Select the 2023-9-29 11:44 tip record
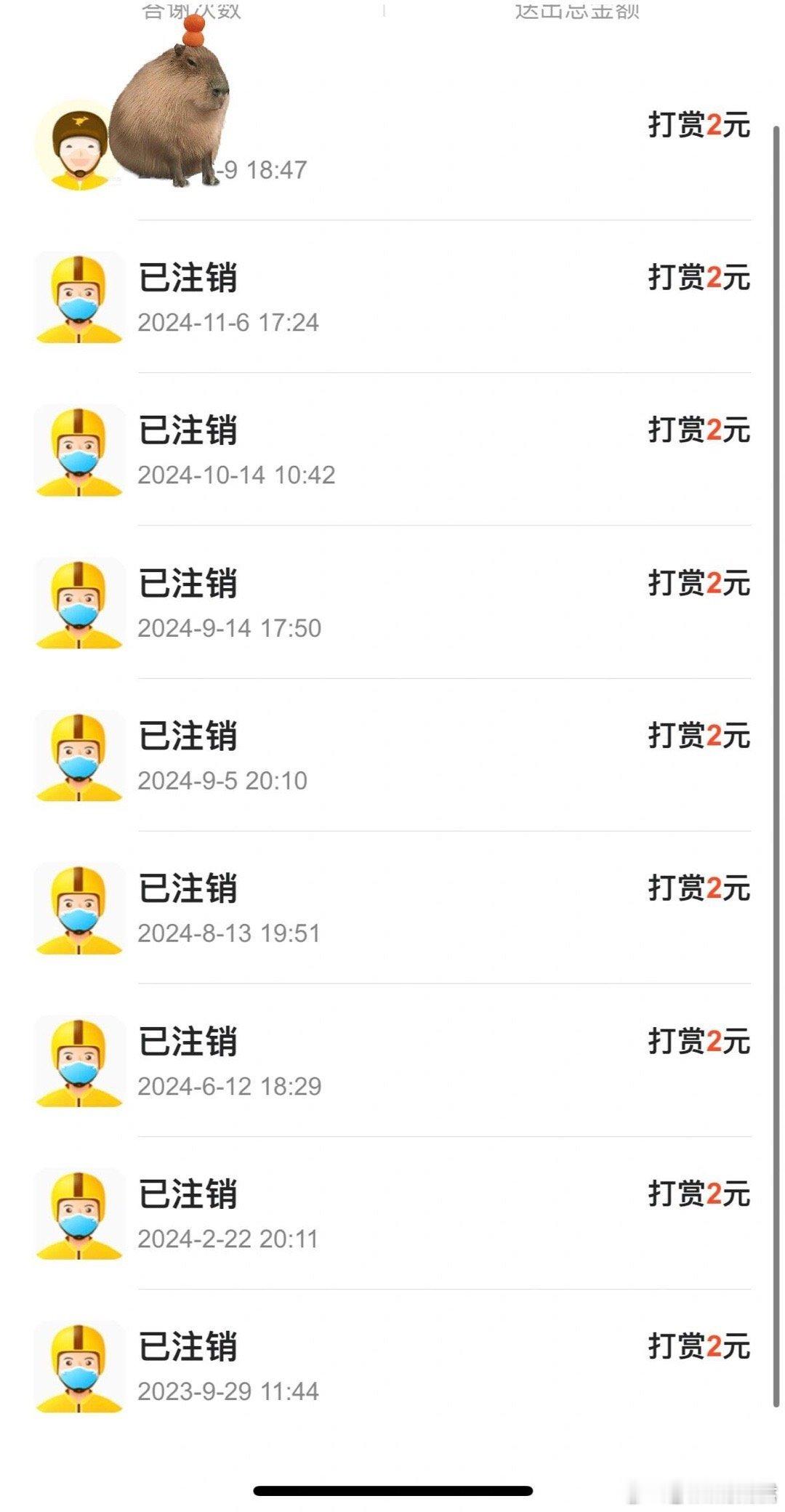Viewport: 785px width, 1512px height. (x=392, y=1365)
